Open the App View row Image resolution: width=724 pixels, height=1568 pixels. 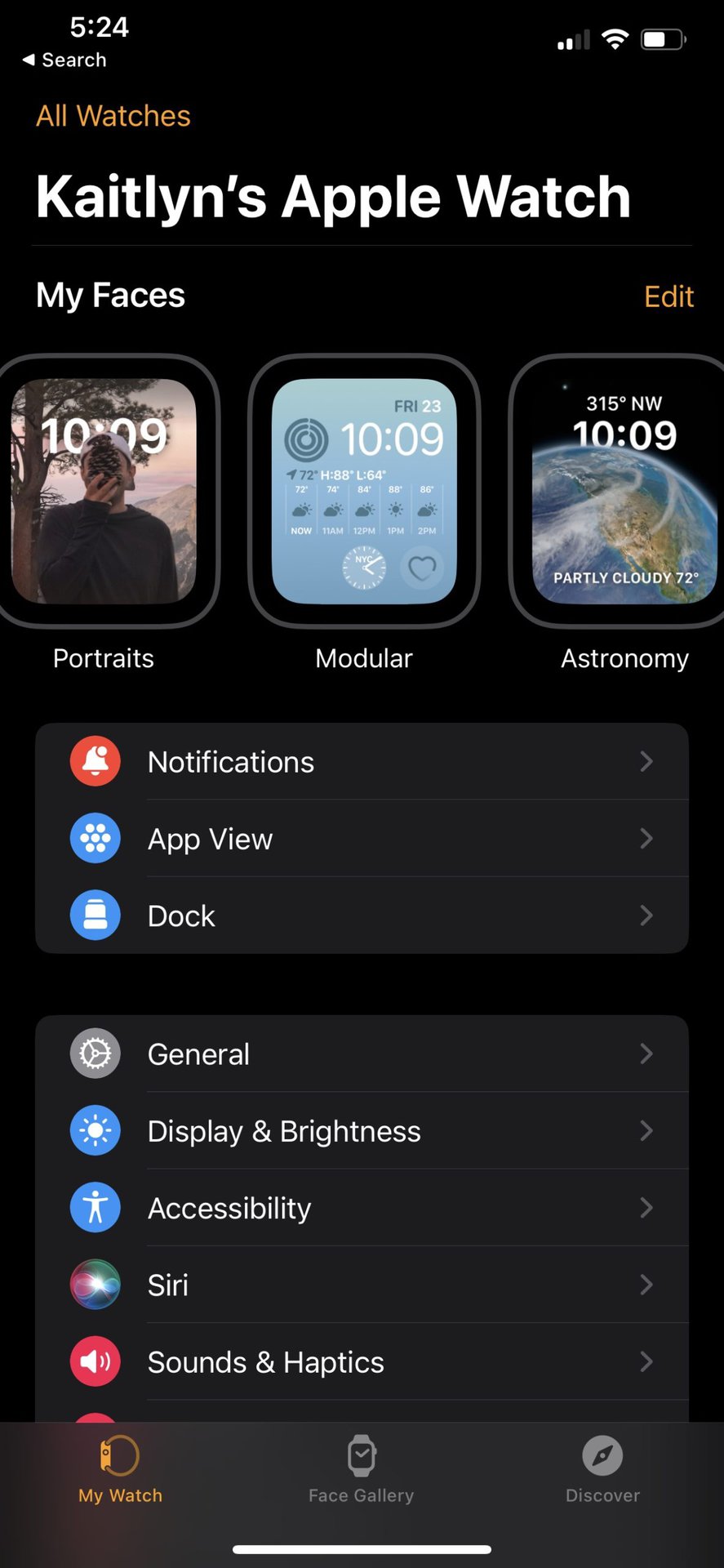(x=362, y=839)
